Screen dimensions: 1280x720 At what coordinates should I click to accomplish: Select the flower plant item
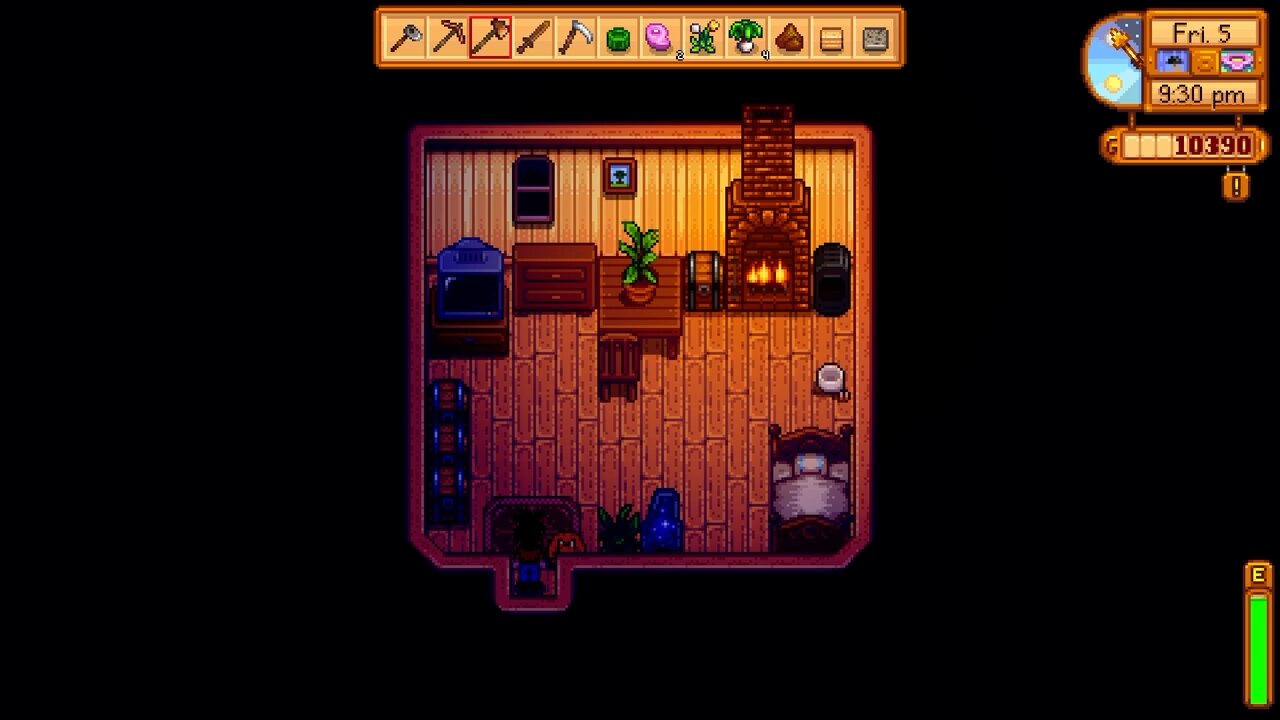pyautogui.click(x=704, y=39)
